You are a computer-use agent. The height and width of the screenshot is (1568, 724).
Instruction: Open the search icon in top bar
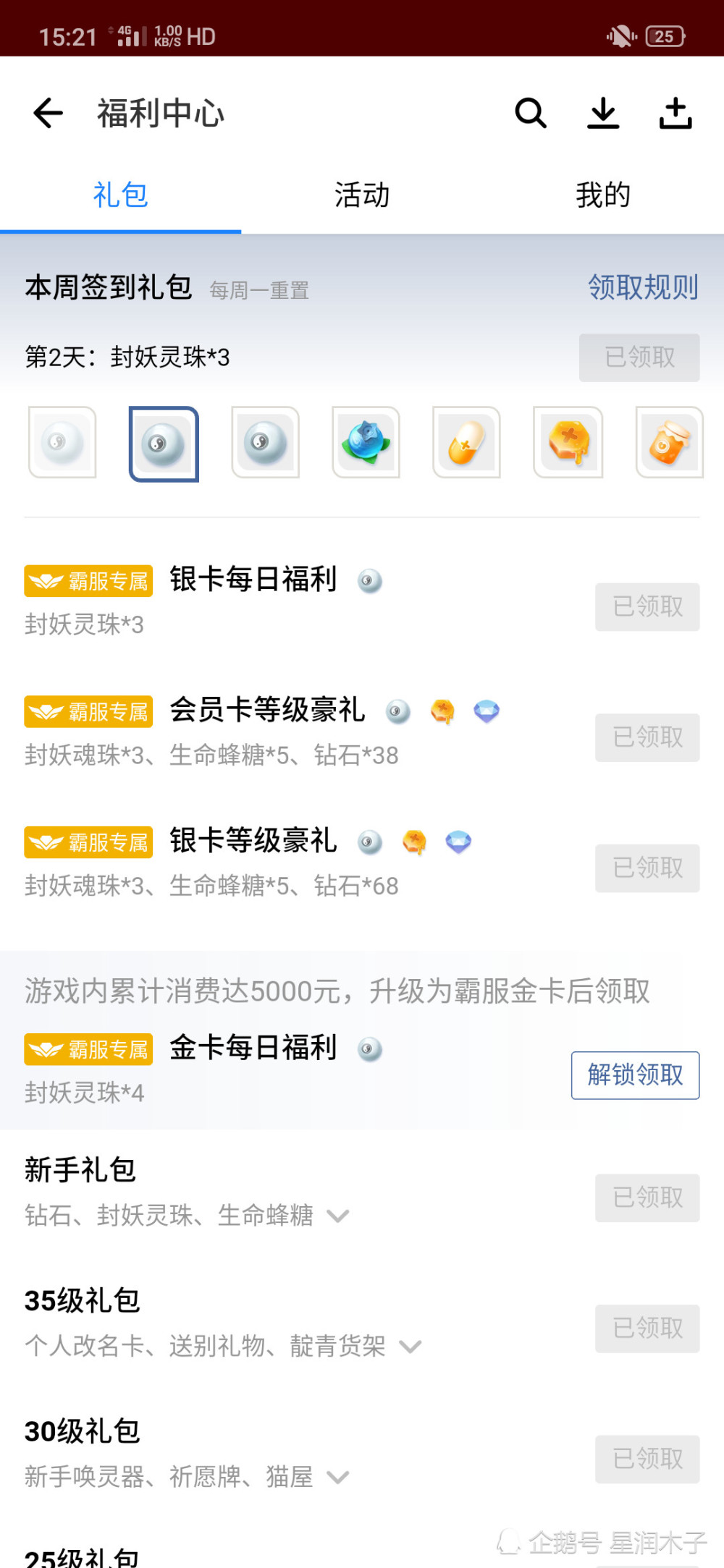531,113
